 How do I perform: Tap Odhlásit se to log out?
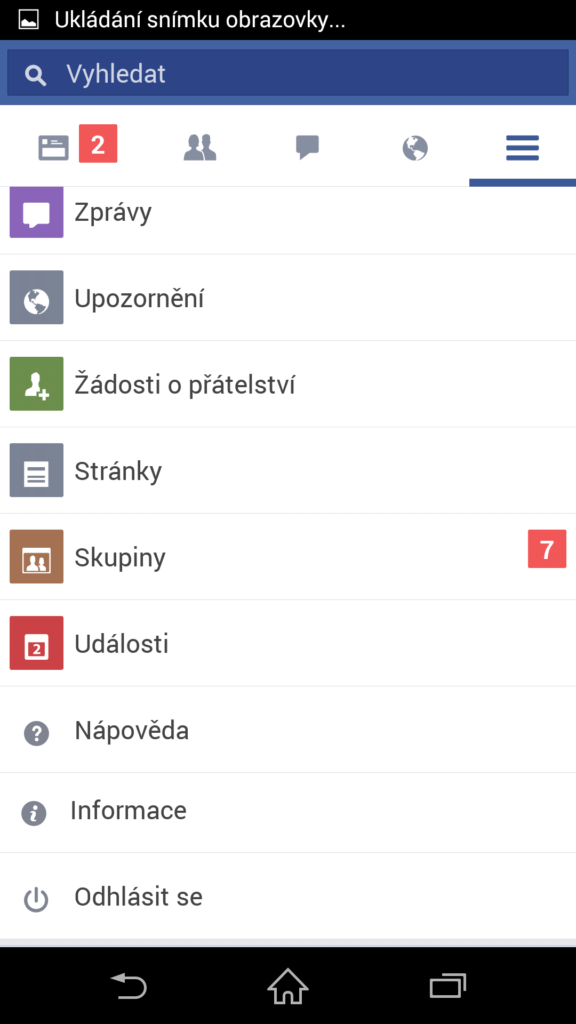(x=288, y=897)
